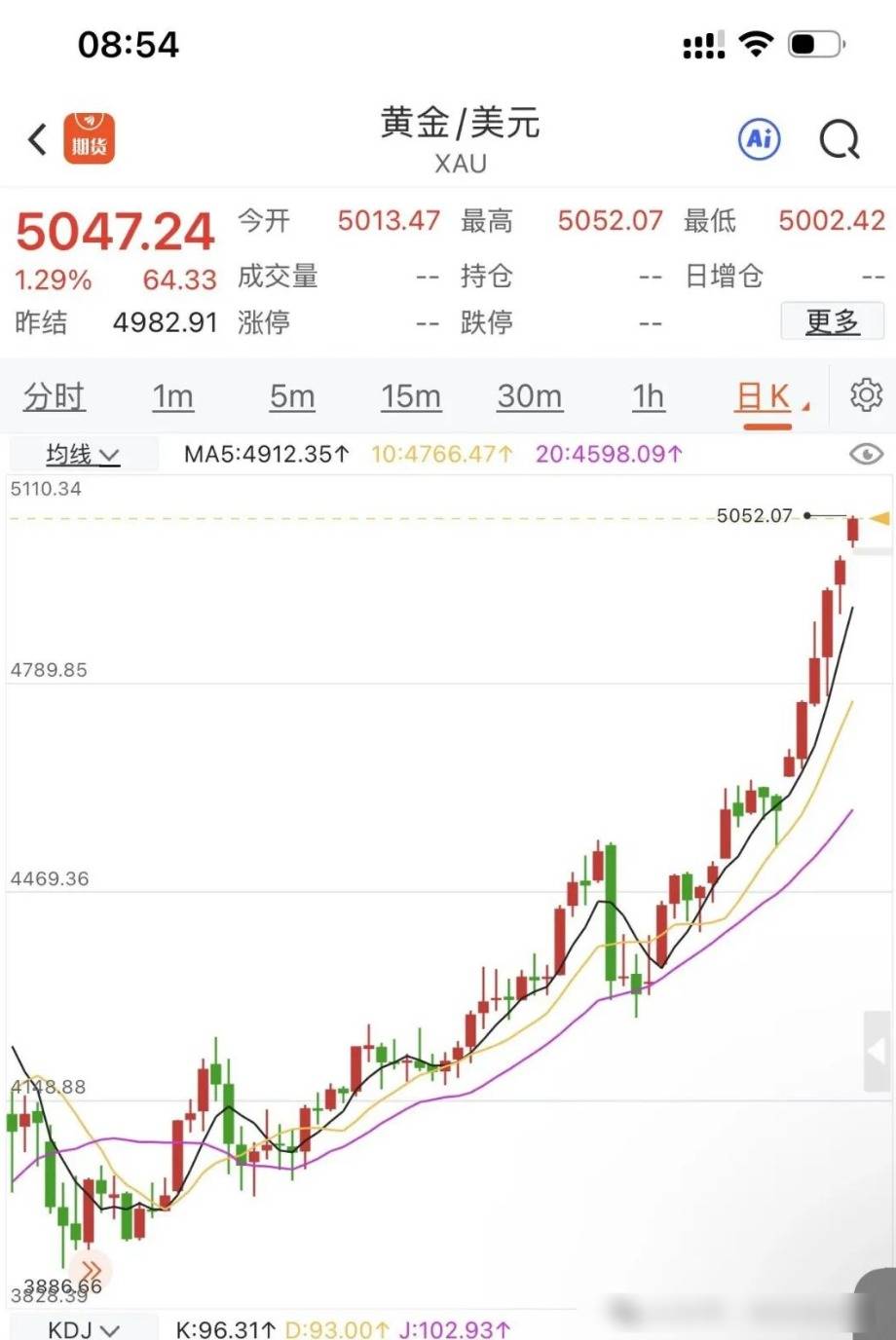Select the 5m timeframe
This screenshot has height=1340, width=896.
pos(292,397)
